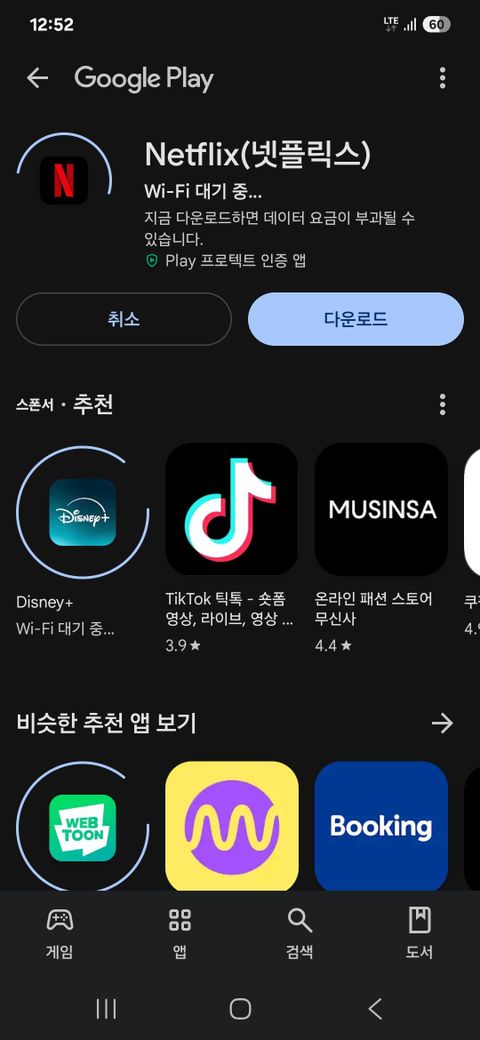
Task: Open the overflow menu beside Google Play
Action: (x=442, y=78)
